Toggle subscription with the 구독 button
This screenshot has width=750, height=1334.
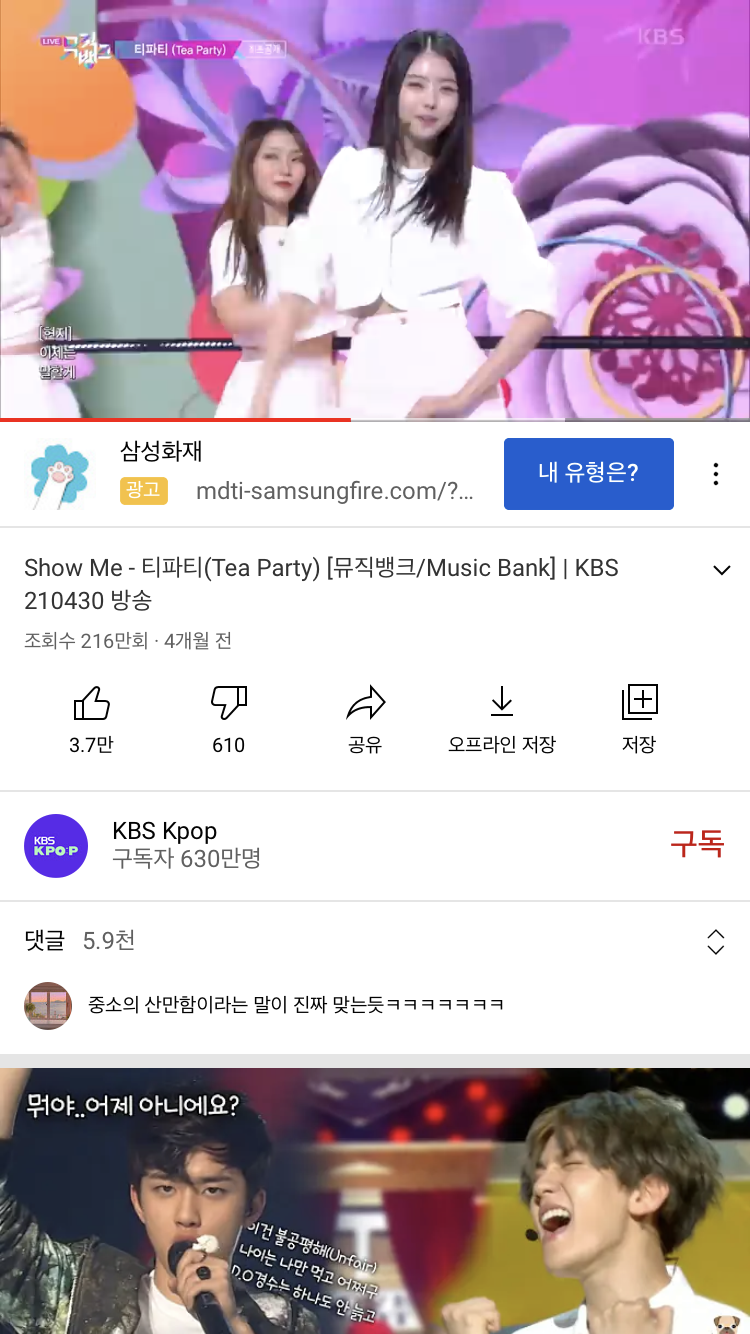point(698,845)
